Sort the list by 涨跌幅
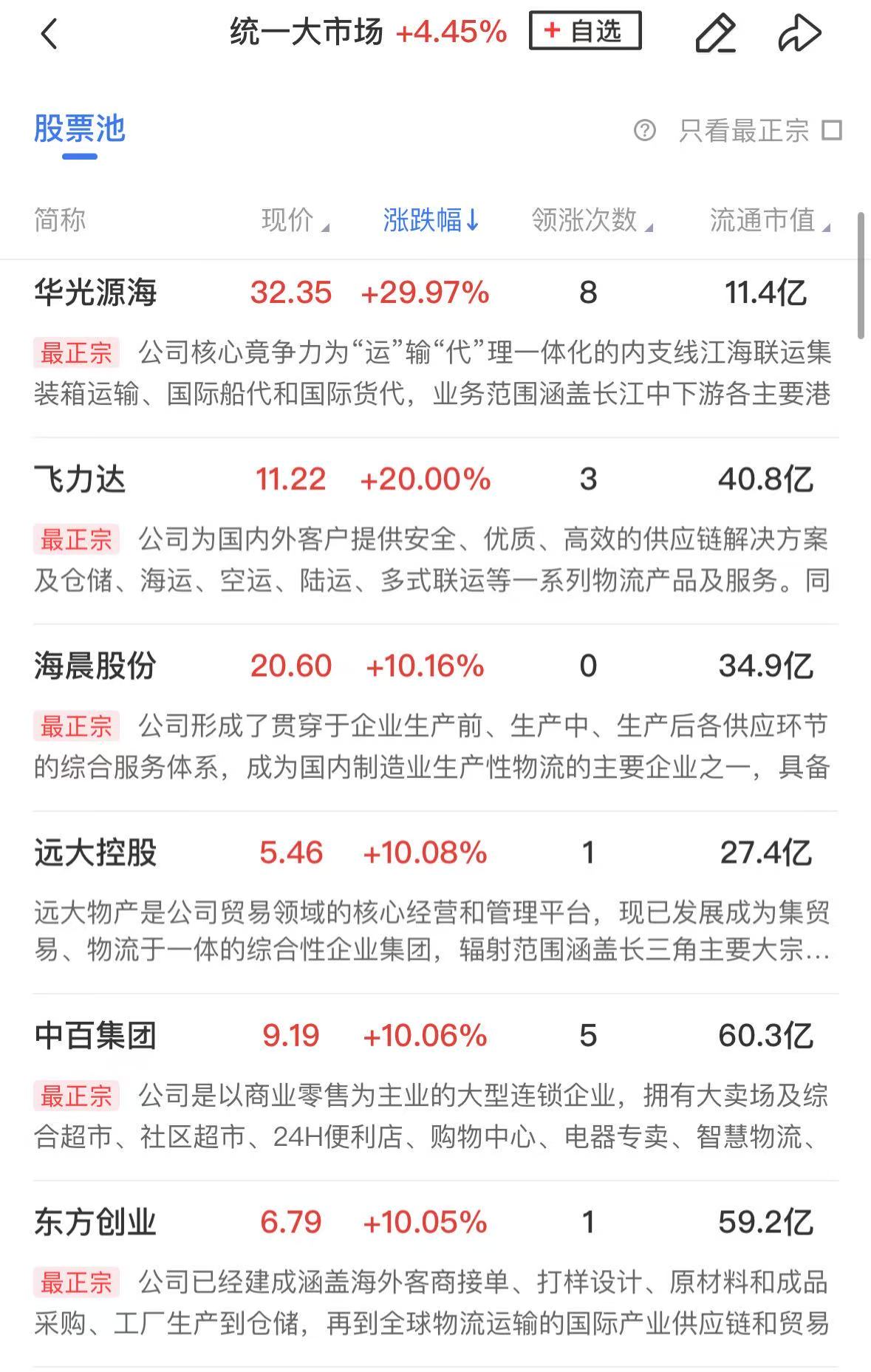The image size is (871, 1372). 431,220
